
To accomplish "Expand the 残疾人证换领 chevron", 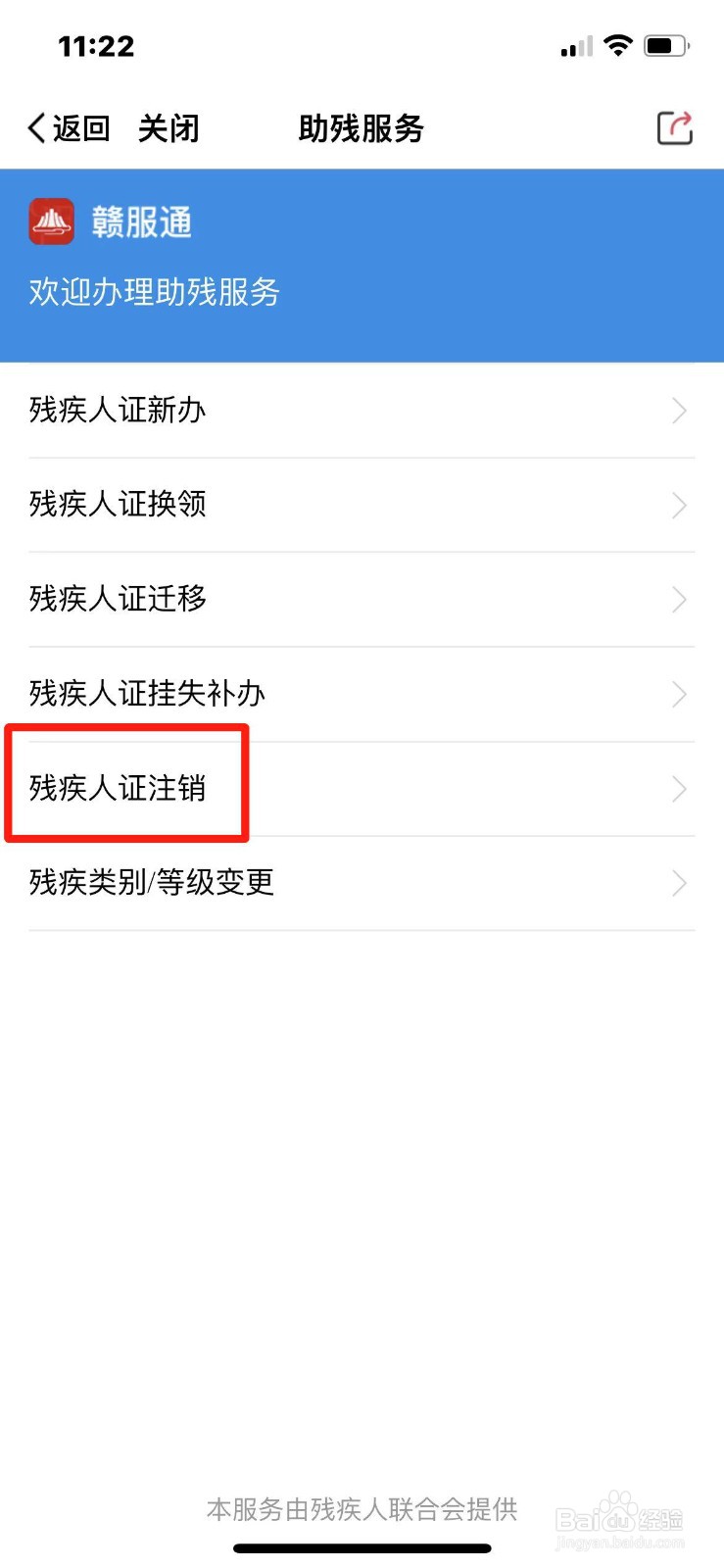I will 680,506.
